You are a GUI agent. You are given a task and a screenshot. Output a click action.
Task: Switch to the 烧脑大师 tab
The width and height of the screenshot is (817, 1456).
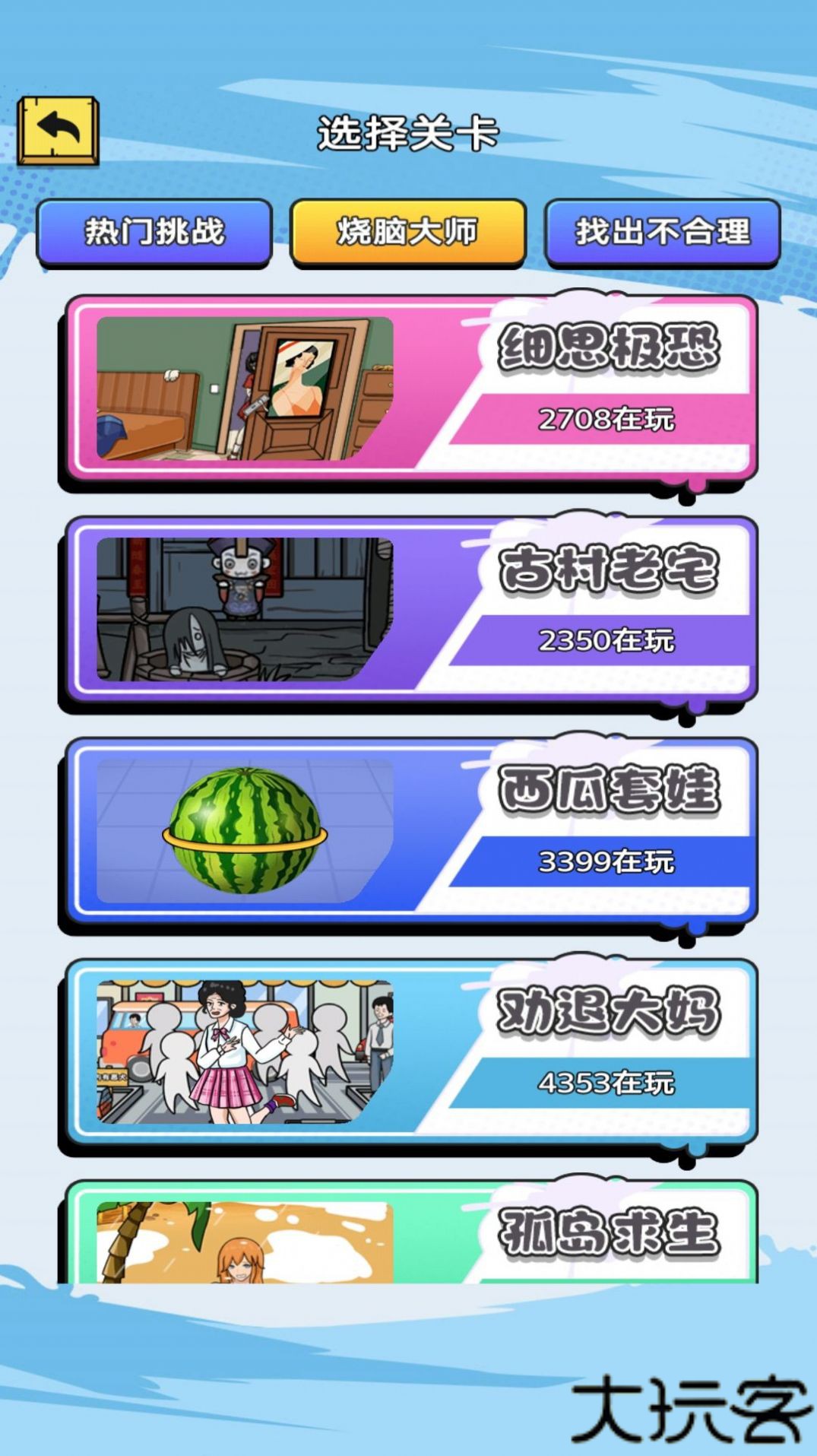click(408, 232)
